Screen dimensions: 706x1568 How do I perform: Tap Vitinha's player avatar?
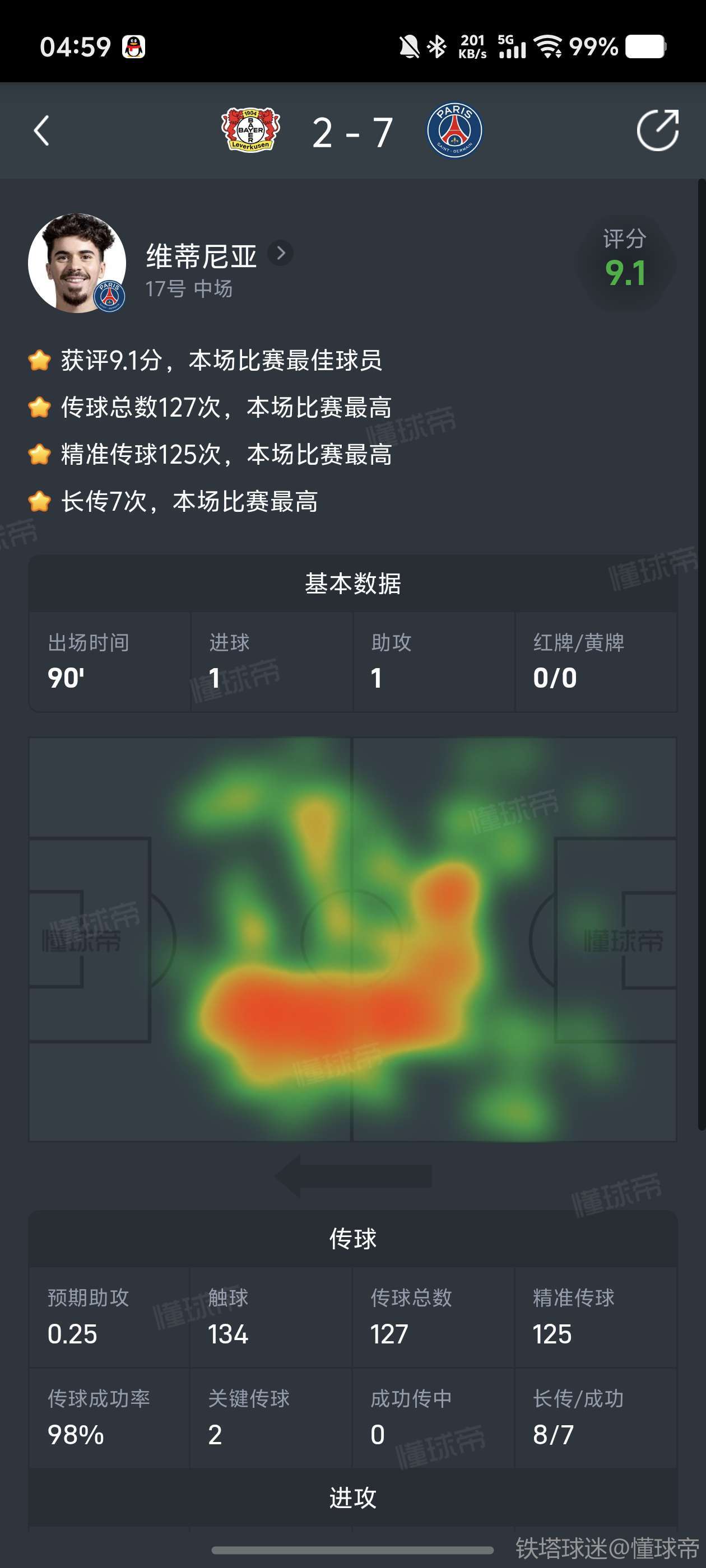coord(77,263)
